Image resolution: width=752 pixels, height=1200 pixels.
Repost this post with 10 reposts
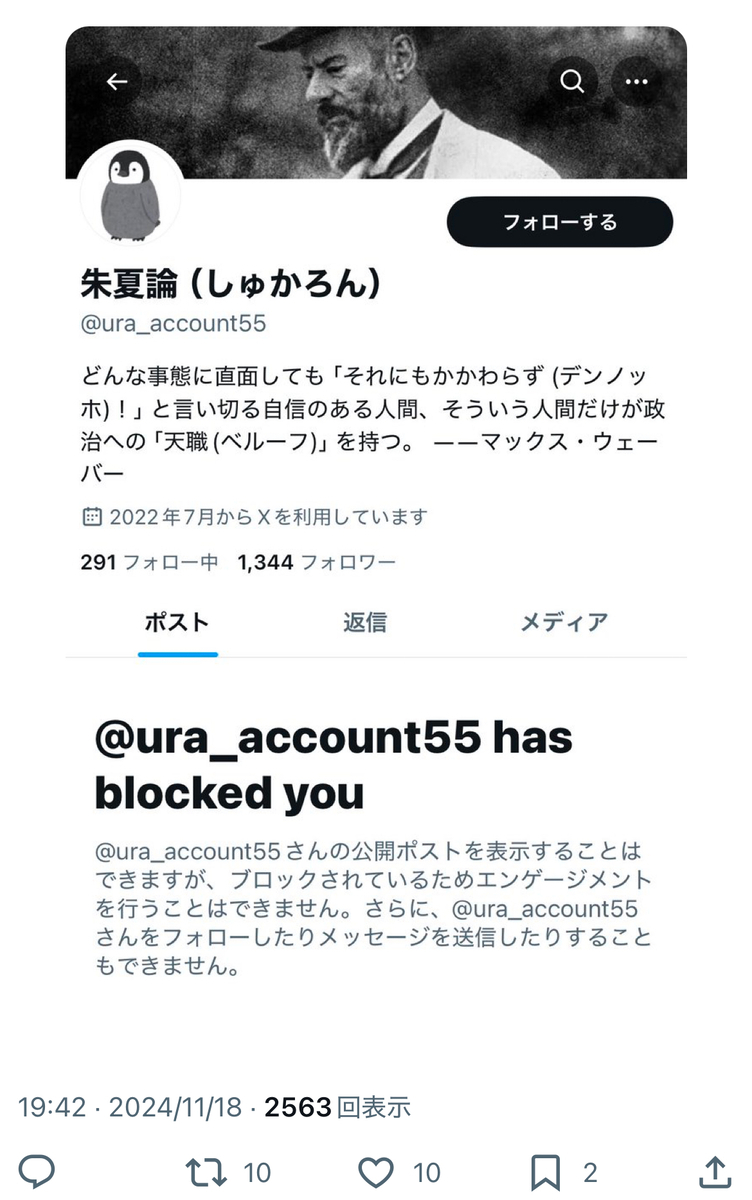click(x=204, y=1171)
